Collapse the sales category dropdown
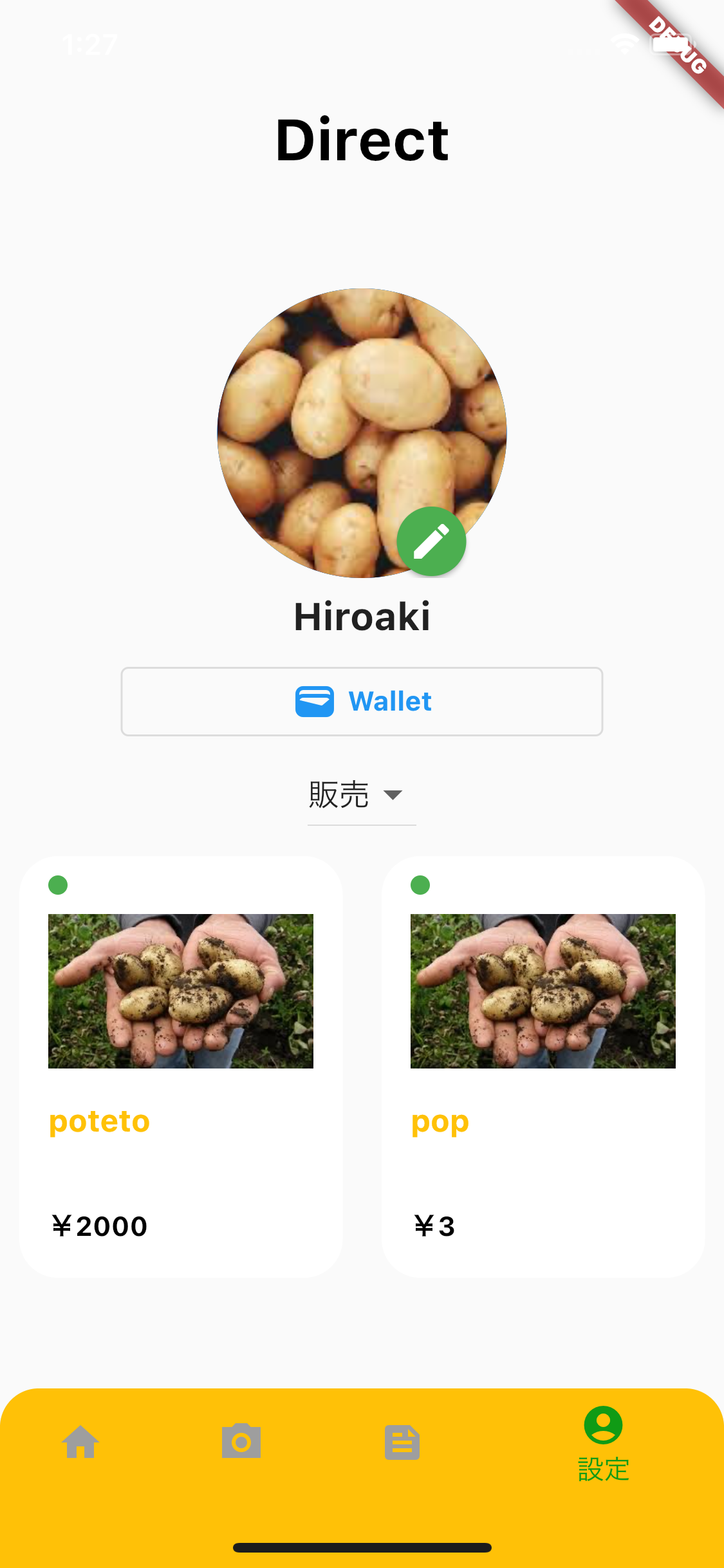Screen dimensions: 724x1568 click(361, 796)
